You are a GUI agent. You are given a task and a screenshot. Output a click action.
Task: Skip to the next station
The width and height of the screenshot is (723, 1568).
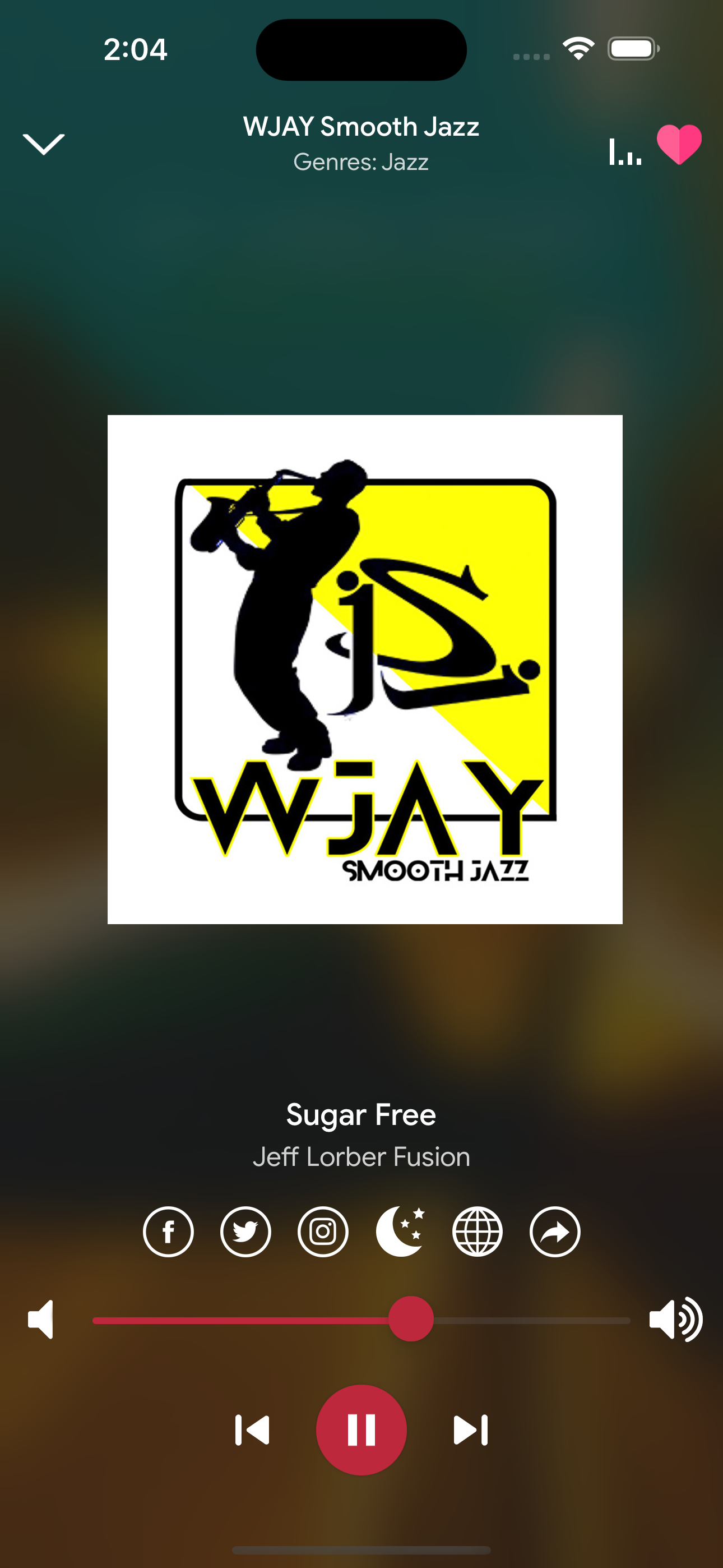tap(470, 1430)
